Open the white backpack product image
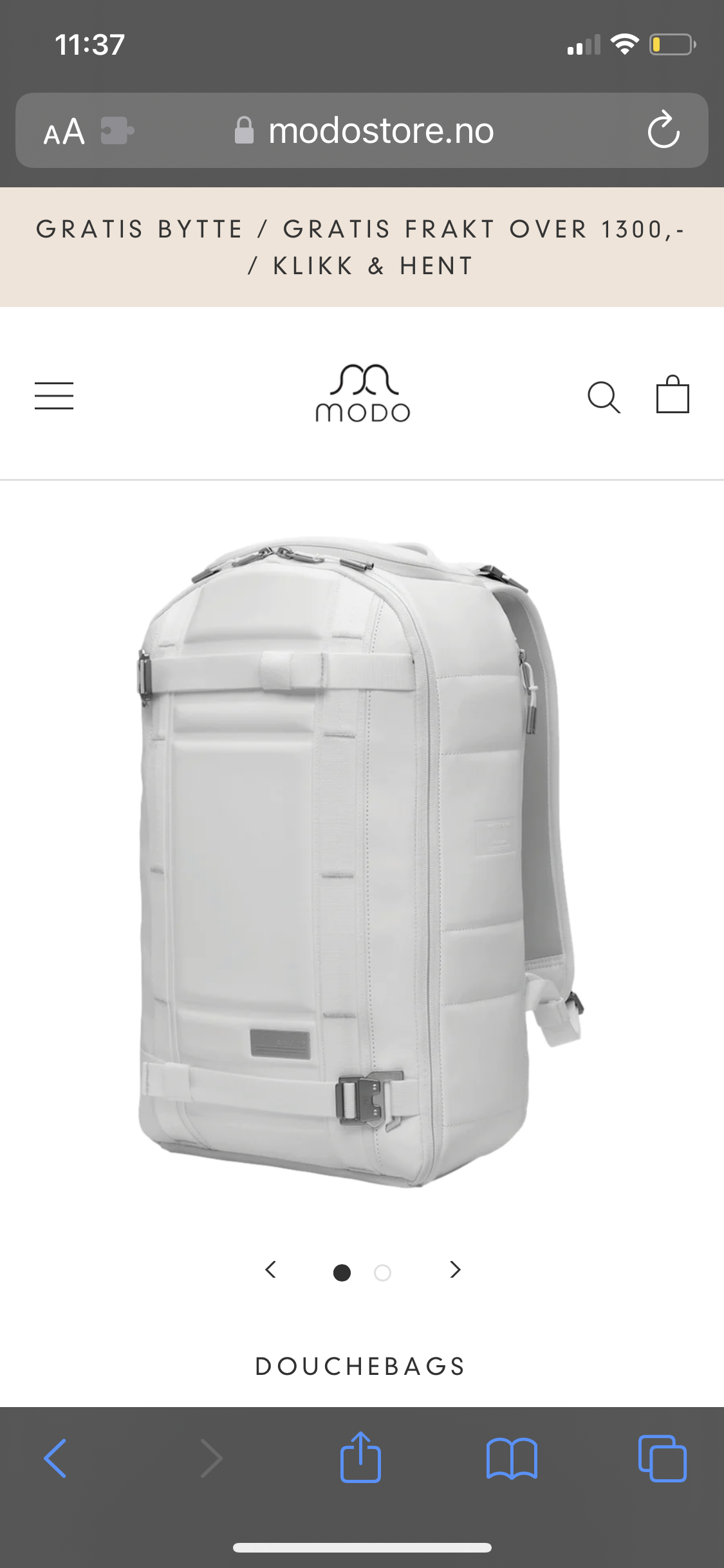Screen dimensions: 724x1568 click(x=360, y=861)
